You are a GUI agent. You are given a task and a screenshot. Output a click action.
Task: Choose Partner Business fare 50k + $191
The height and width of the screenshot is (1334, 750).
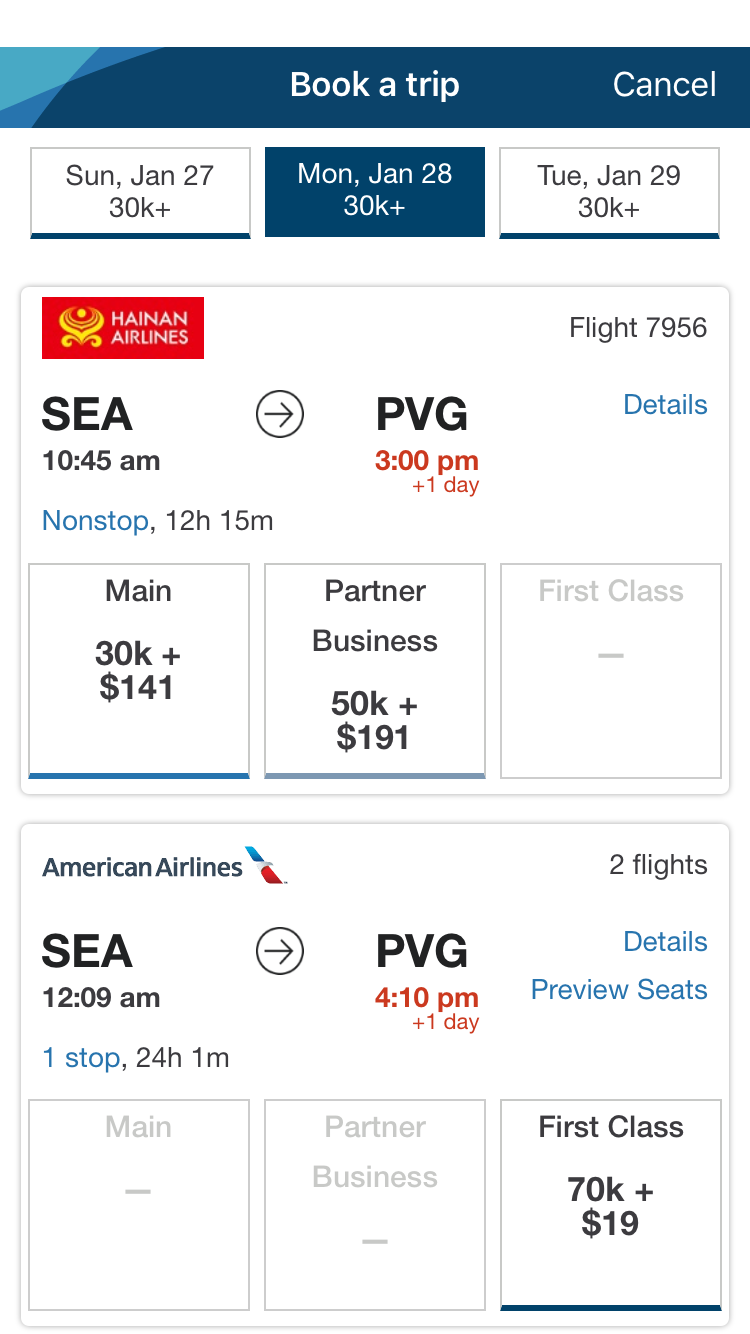pyautogui.click(x=375, y=670)
